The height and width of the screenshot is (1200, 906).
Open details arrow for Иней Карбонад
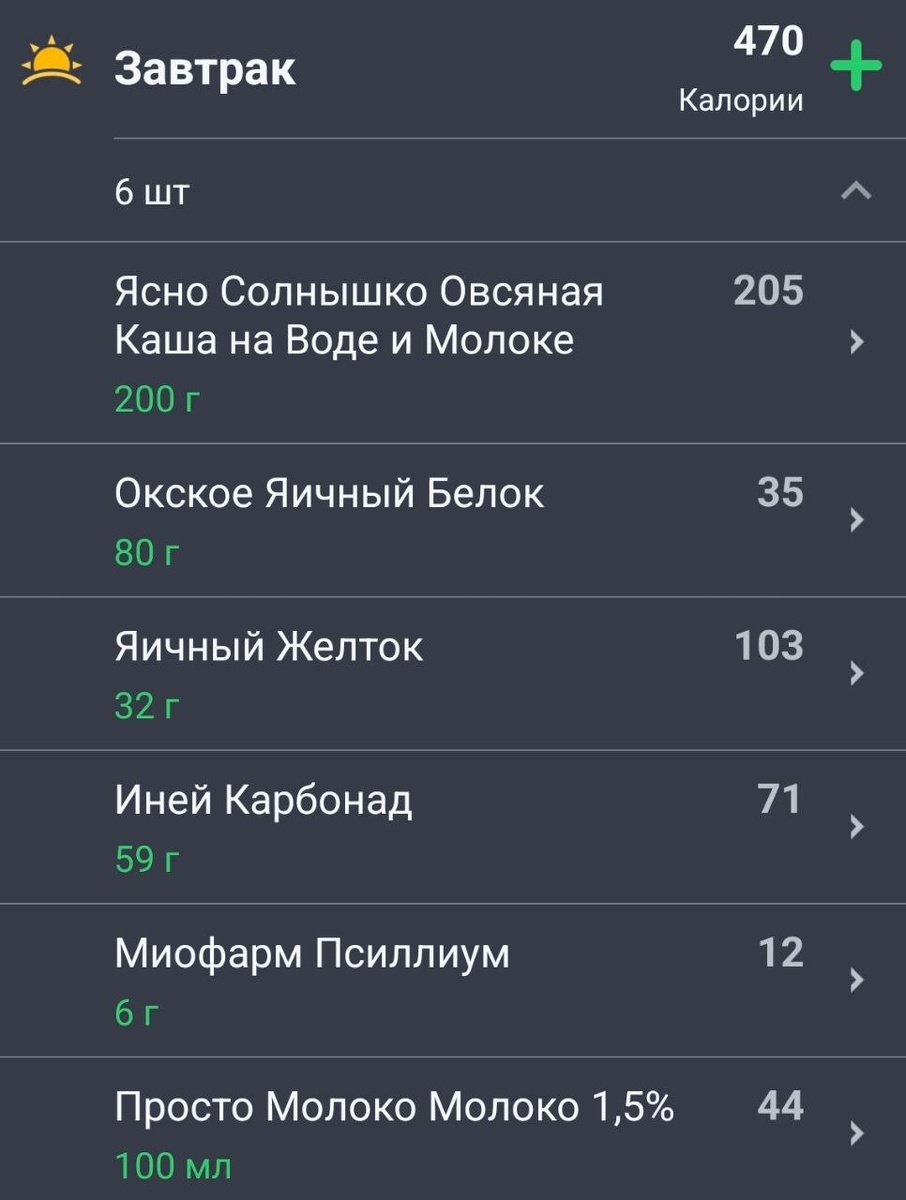pos(855,827)
